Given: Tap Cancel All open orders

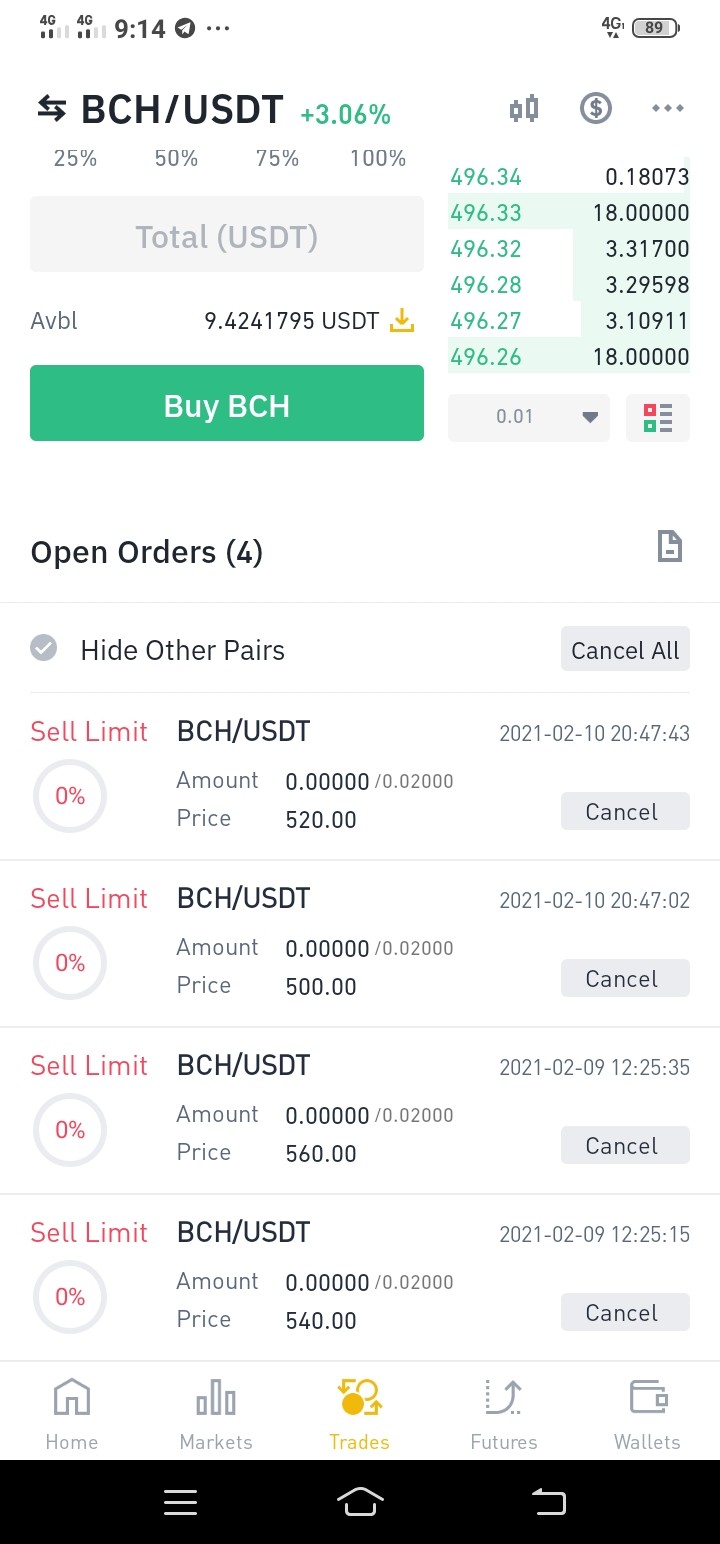Looking at the screenshot, I should click(x=625, y=650).
